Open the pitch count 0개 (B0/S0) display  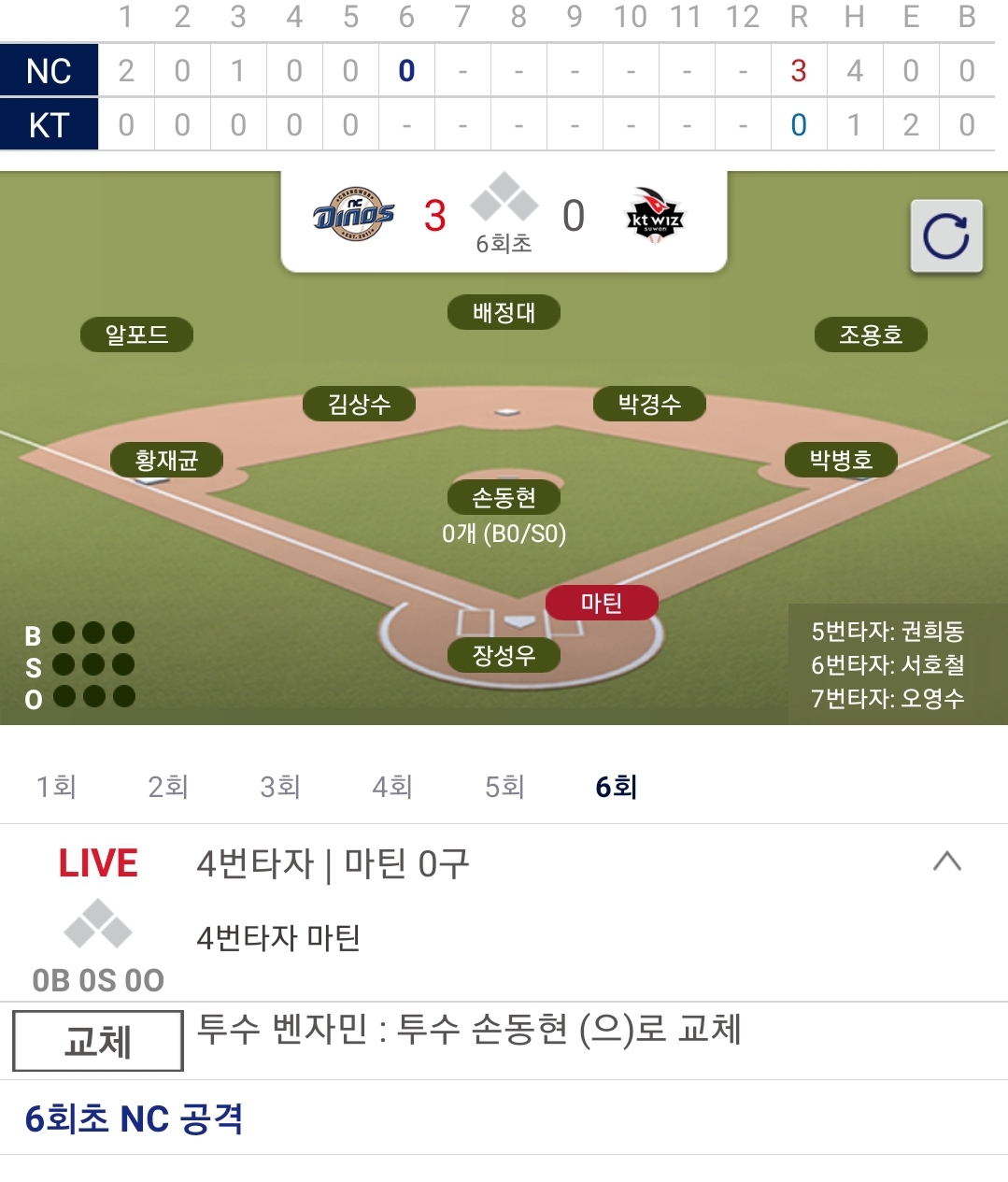[505, 534]
